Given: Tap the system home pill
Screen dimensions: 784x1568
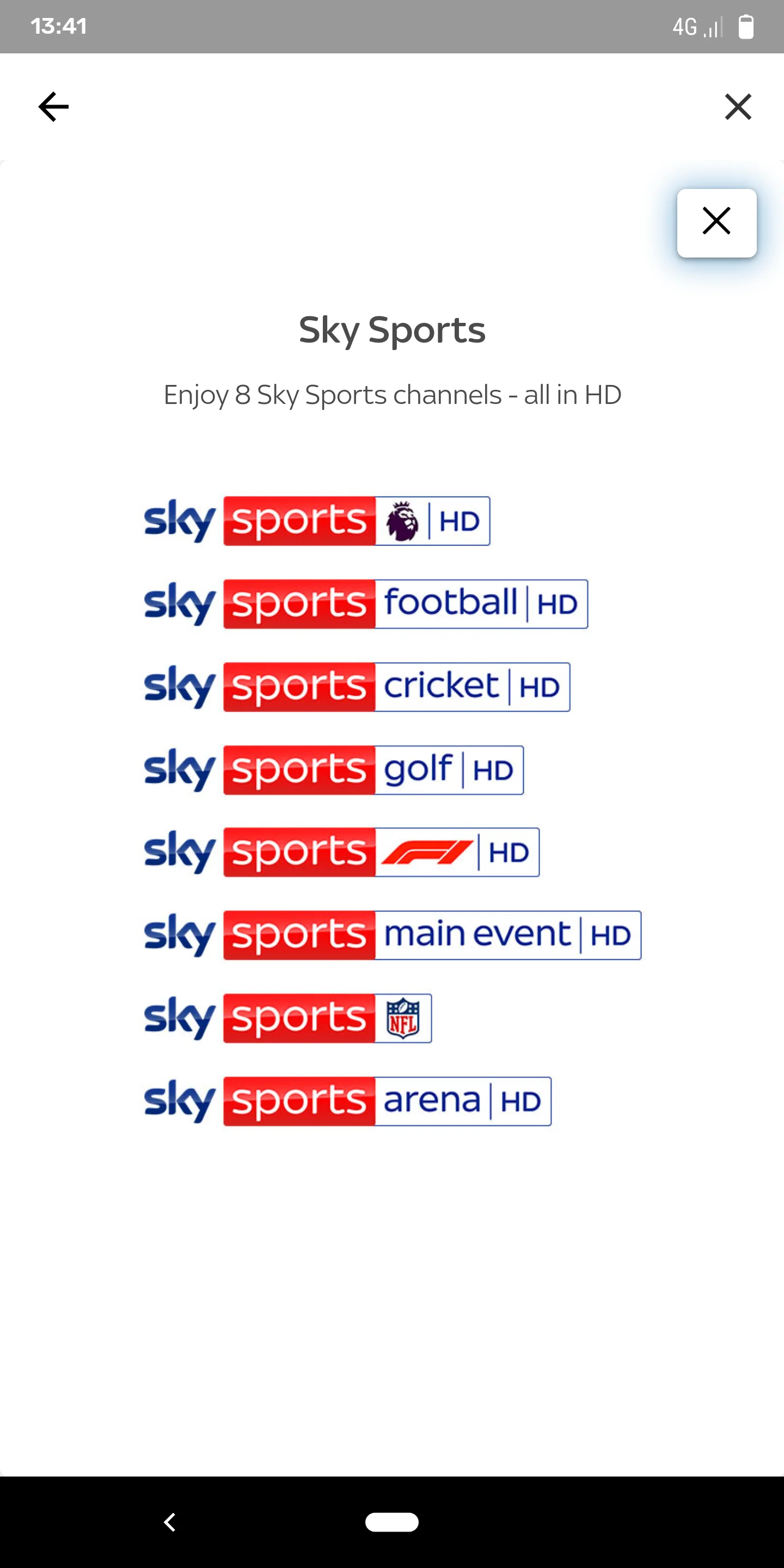Looking at the screenshot, I should point(391,1522).
